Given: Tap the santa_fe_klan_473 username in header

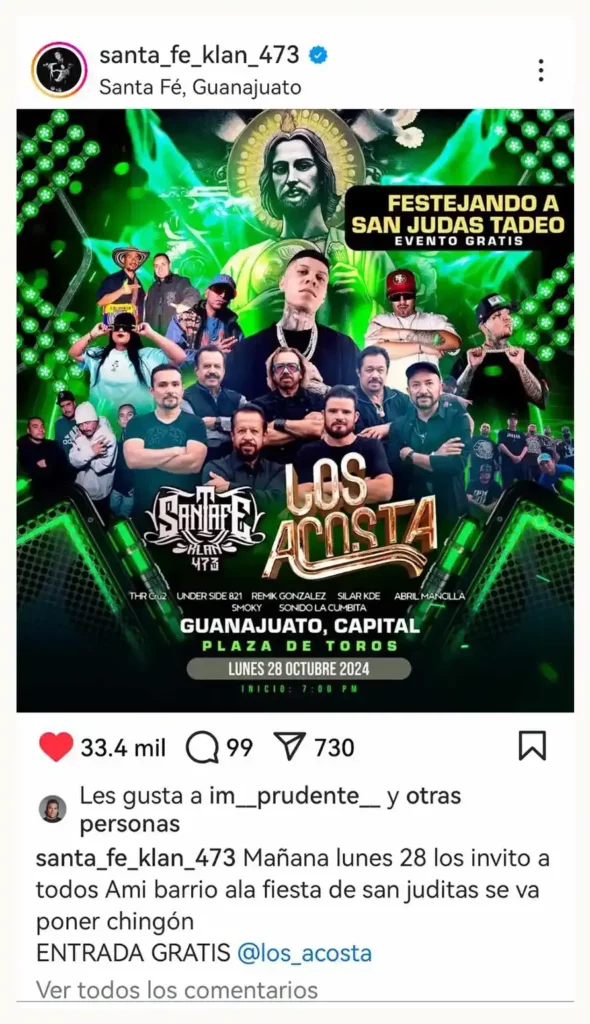Looking at the screenshot, I should click(x=199, y=56).
